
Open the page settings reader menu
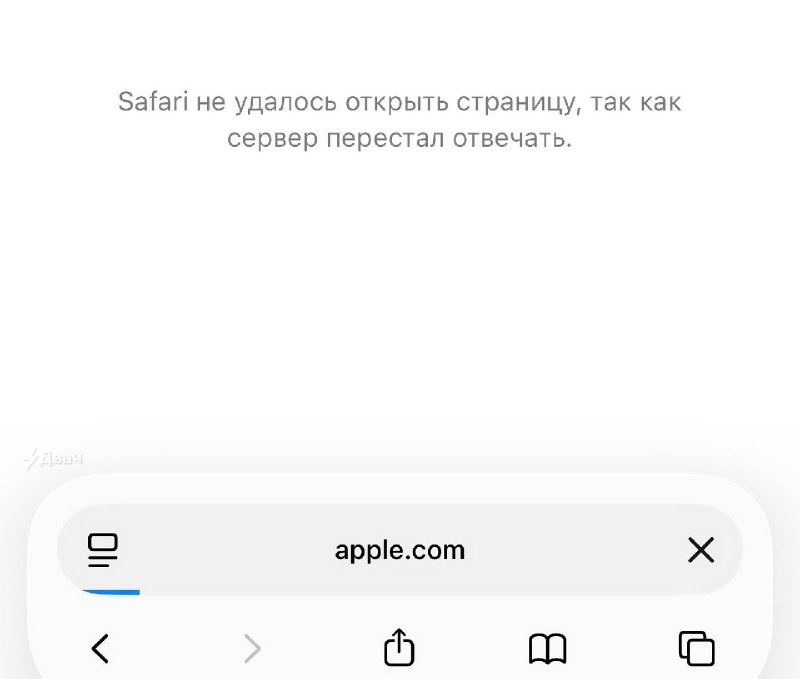[x=103, y=550]
